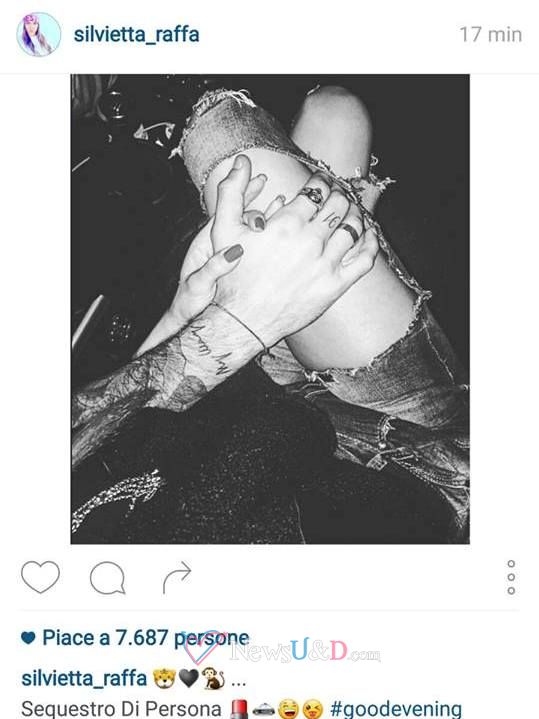539x719 pixels.
Task: Open the three-dot overflow menu
Action: pyautogui.click(x=511, y=577)
